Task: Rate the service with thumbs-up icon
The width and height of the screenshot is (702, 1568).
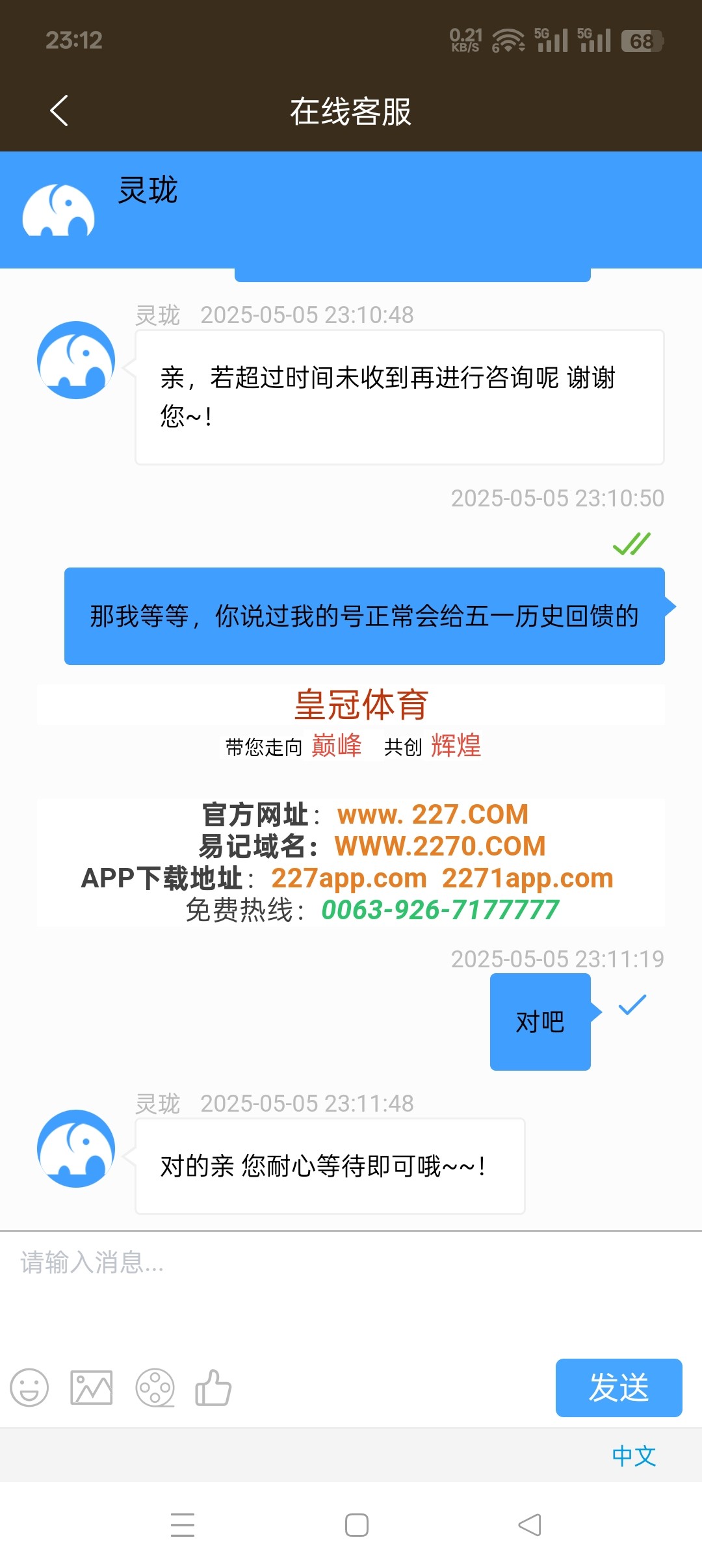Action: [213, 1387]
